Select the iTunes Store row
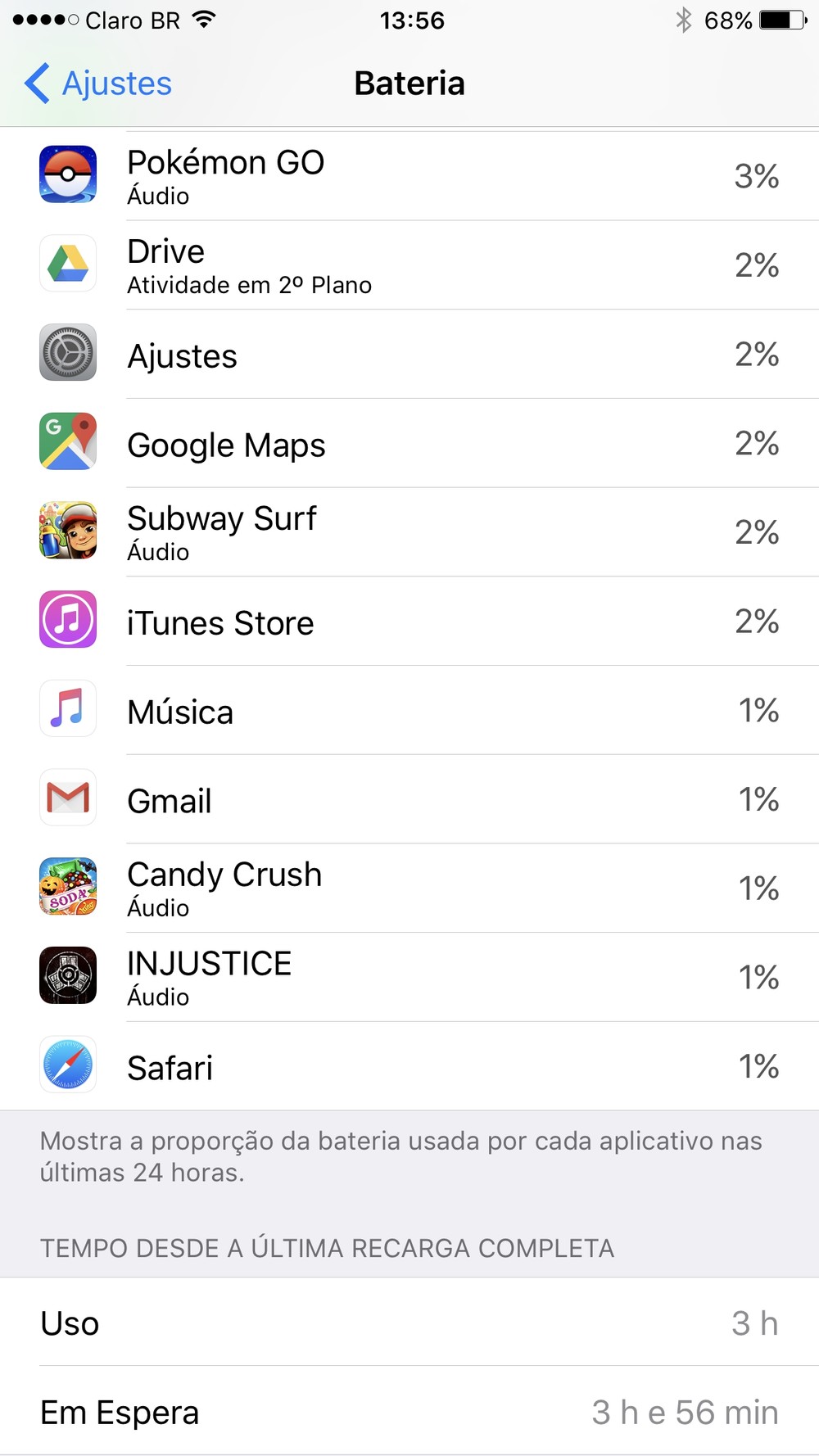Image resolution: width=819 pixels, height=1456 pixels. [x=409, y=622]
